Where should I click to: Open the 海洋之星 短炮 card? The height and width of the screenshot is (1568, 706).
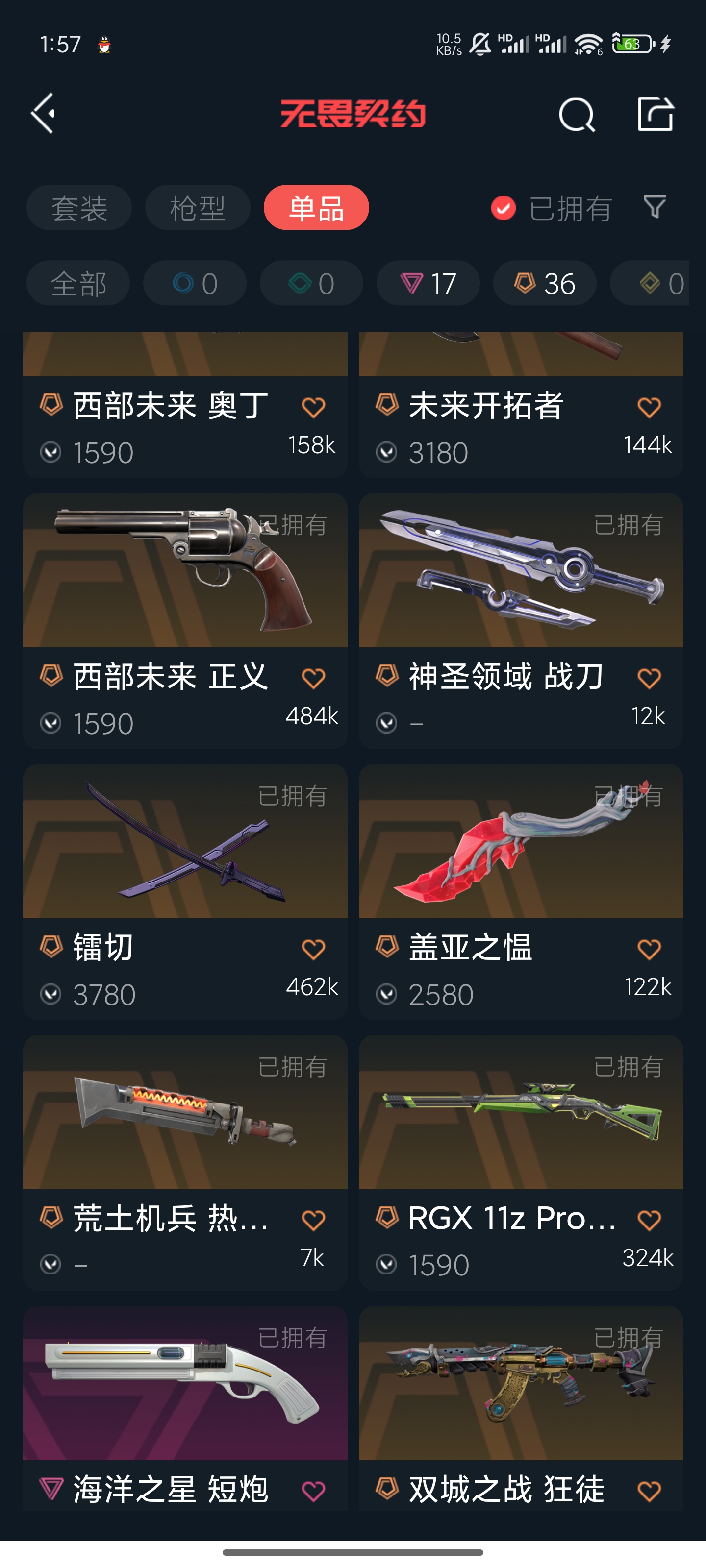184,1385
